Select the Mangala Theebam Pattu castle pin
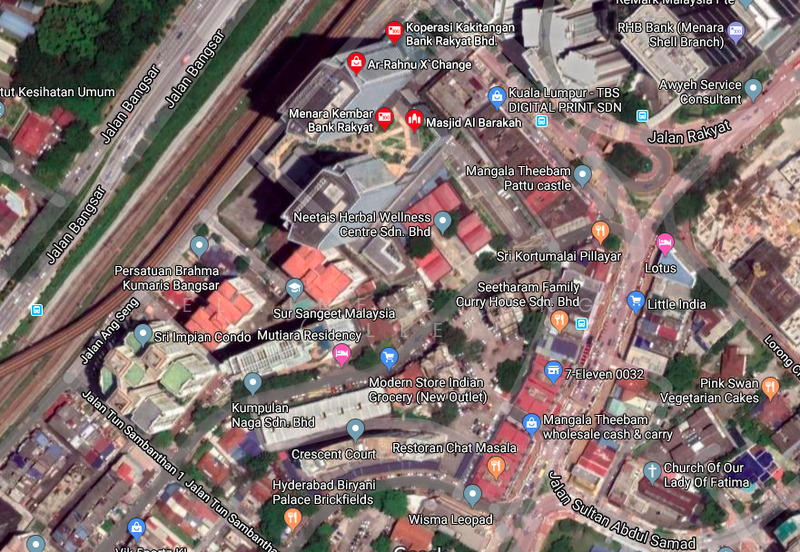 pos(582,175)
